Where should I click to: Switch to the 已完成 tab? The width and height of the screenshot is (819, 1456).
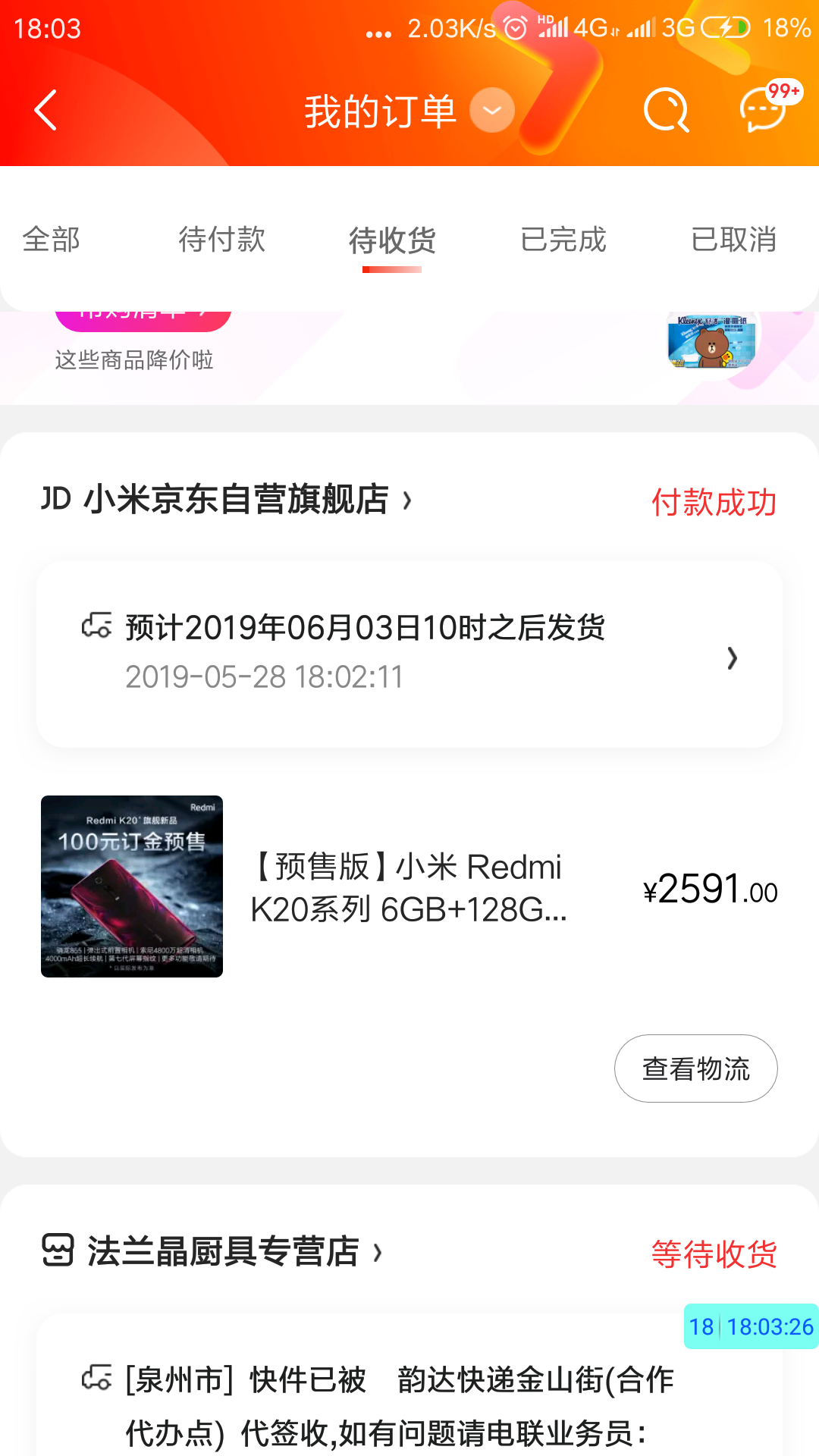click(x=563, y=240)
